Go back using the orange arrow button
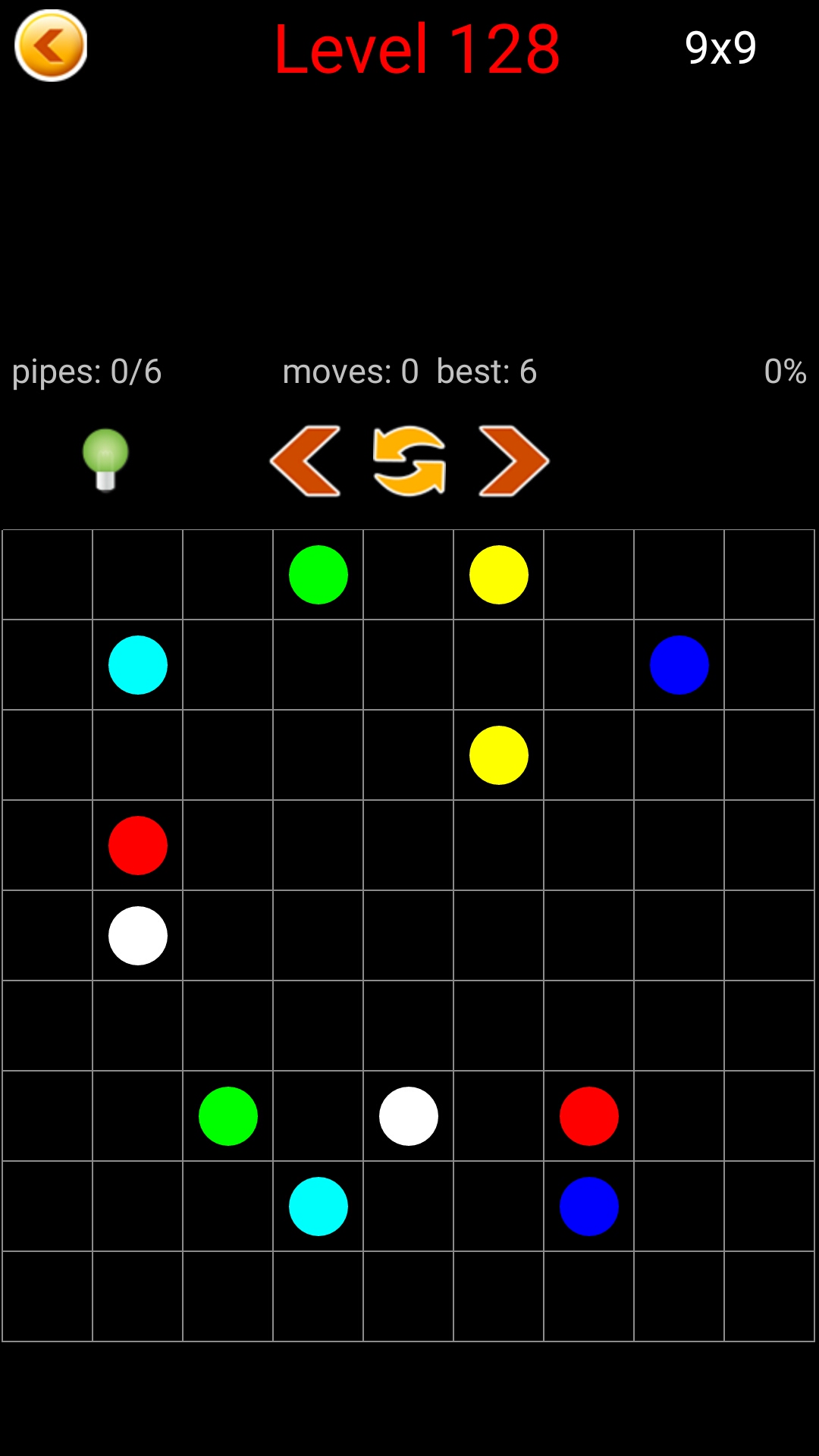819x1456 pixels. [51, 46]
